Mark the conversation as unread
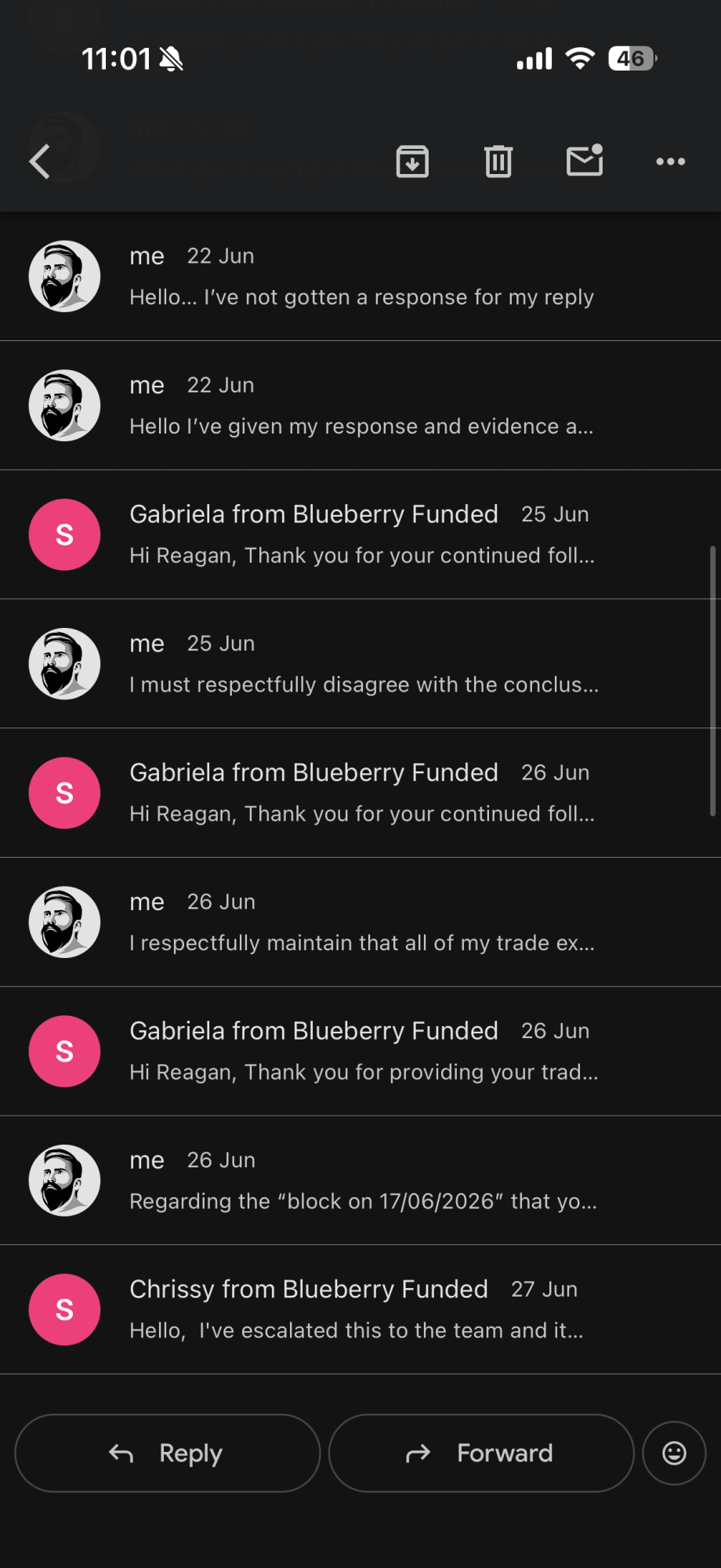The width and height of the screenshot is (721, 1568). (x=585, y=160)
